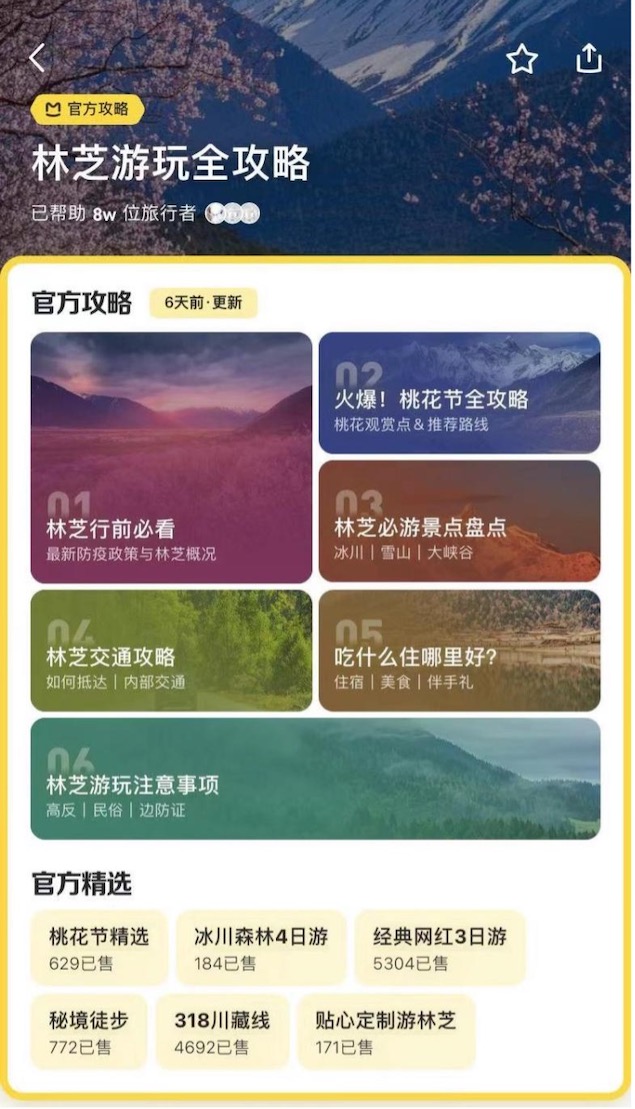This screenshot has height=1109, width=635.
Task: Share the 林芝游玩全攻略 guide
Action: coord(589,58)
